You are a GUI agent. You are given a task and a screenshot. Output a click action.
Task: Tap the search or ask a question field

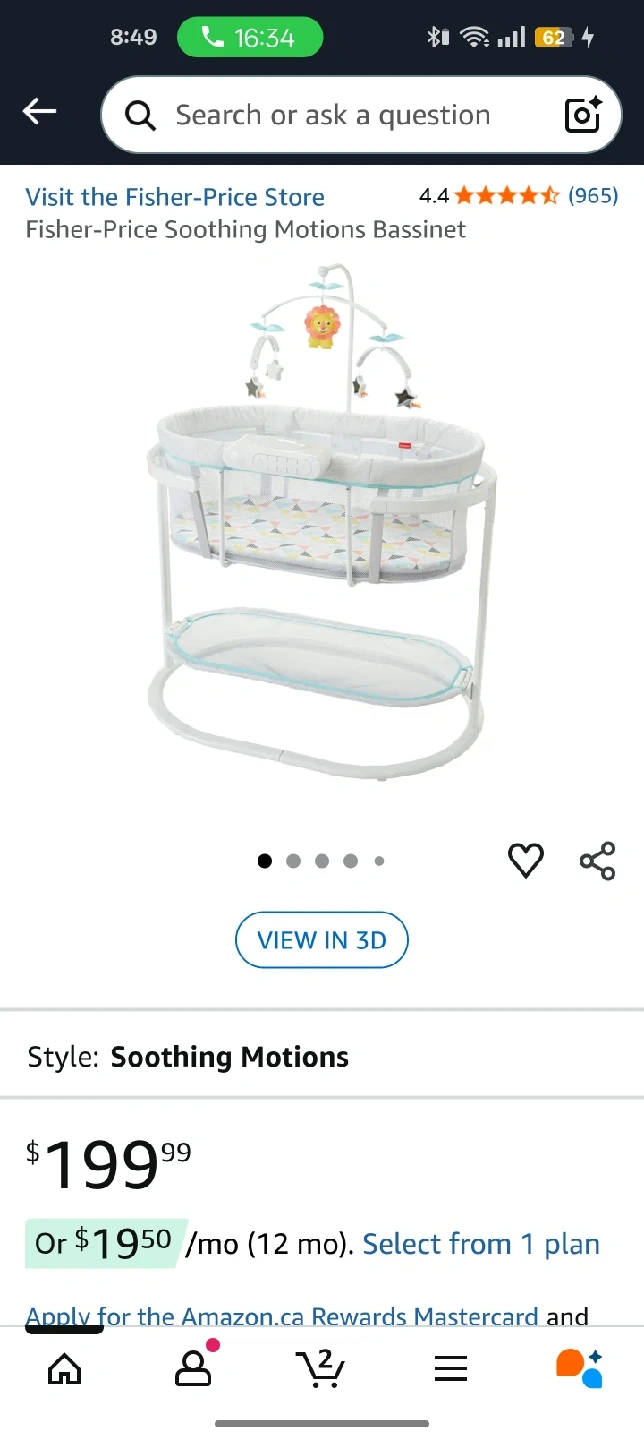click(x=332, y=116)
